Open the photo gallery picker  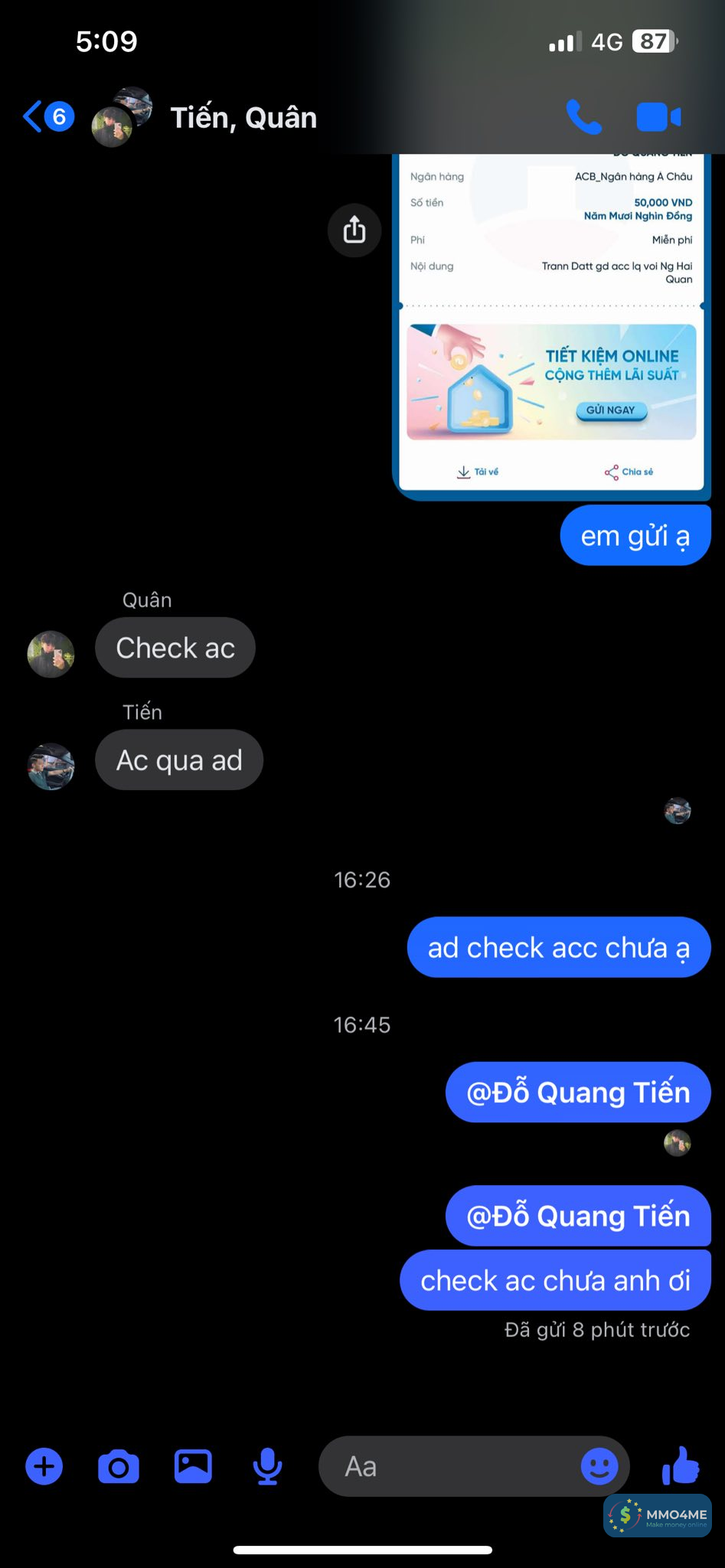click(x=193, y=1467)
